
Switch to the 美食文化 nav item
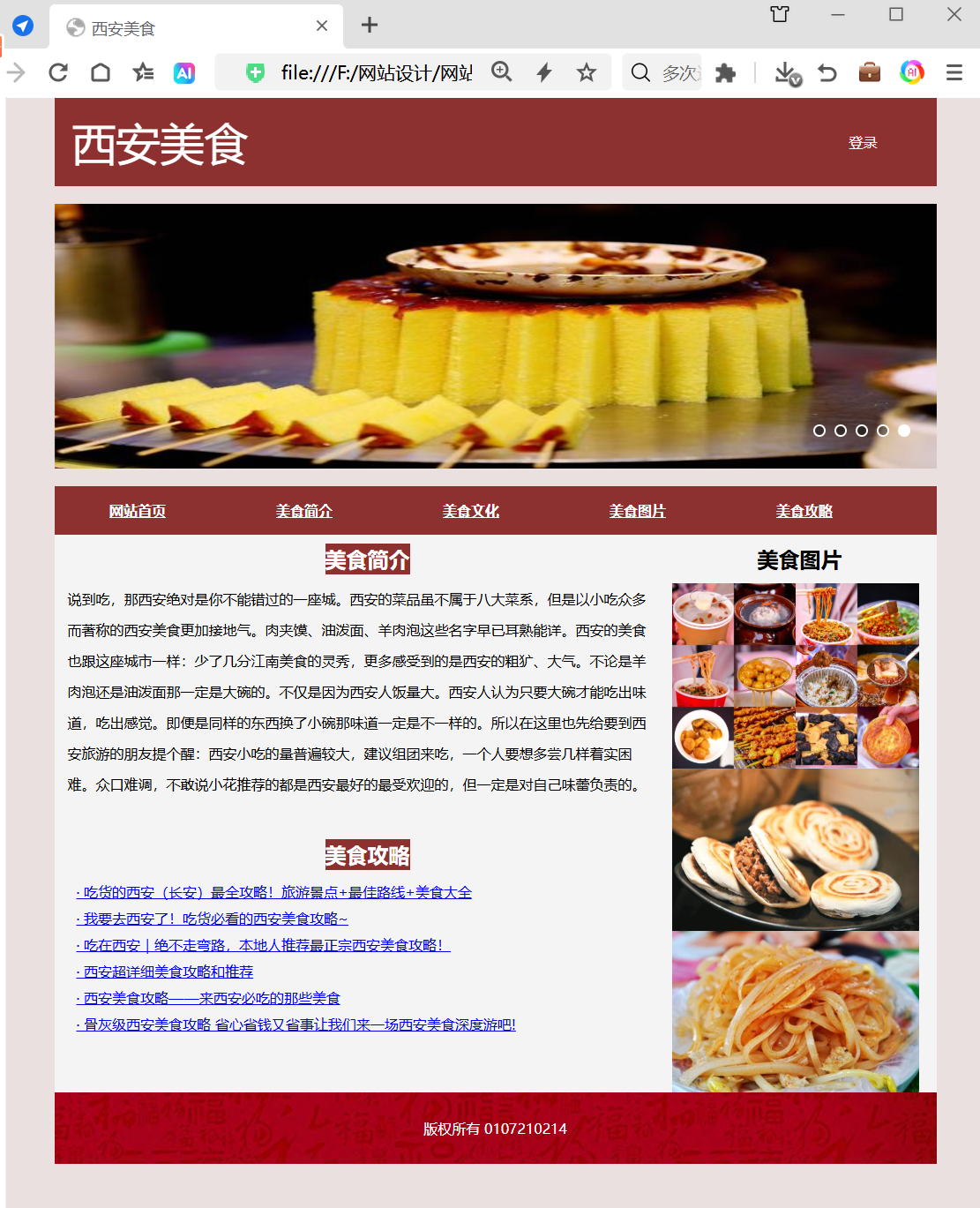pos(470,511)
